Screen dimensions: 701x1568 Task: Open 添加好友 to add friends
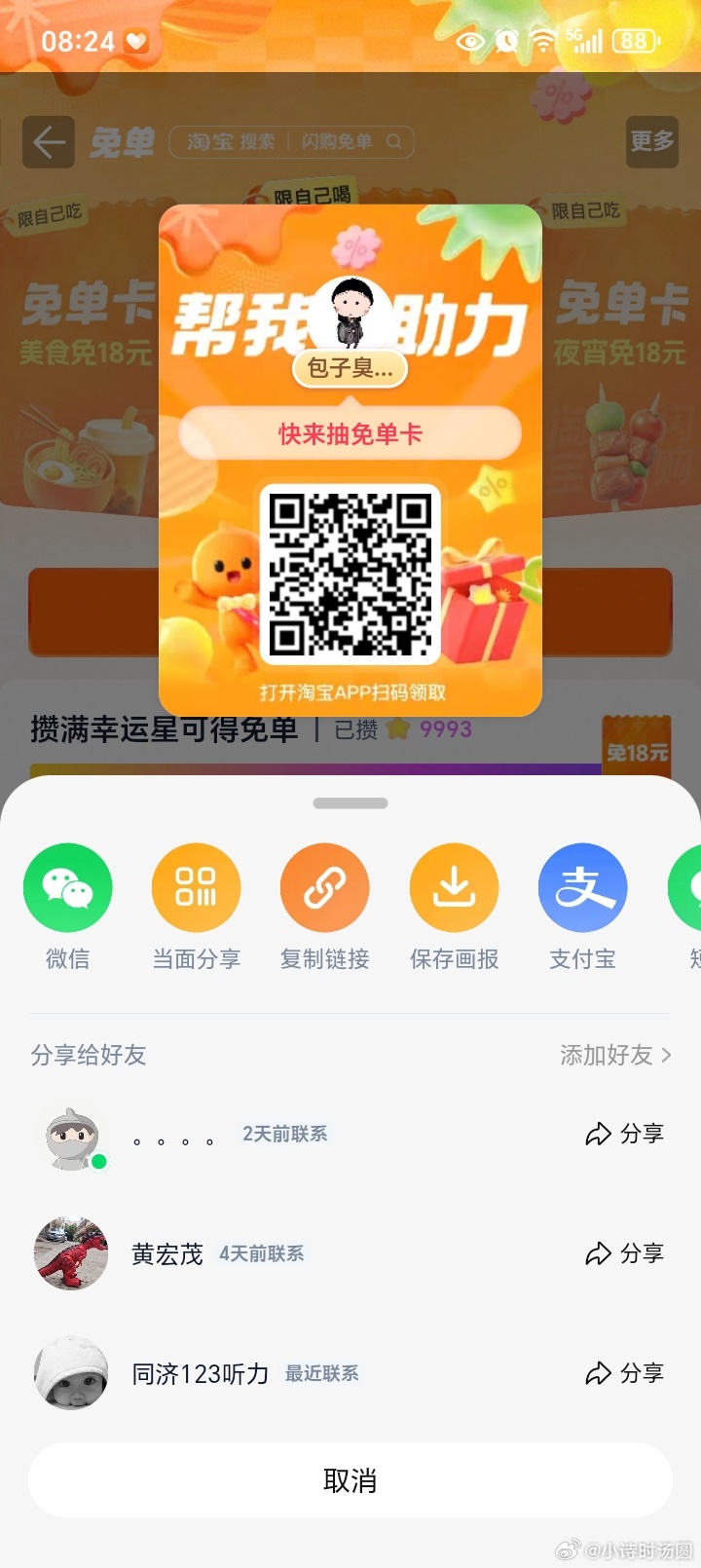pos(615,1055)
